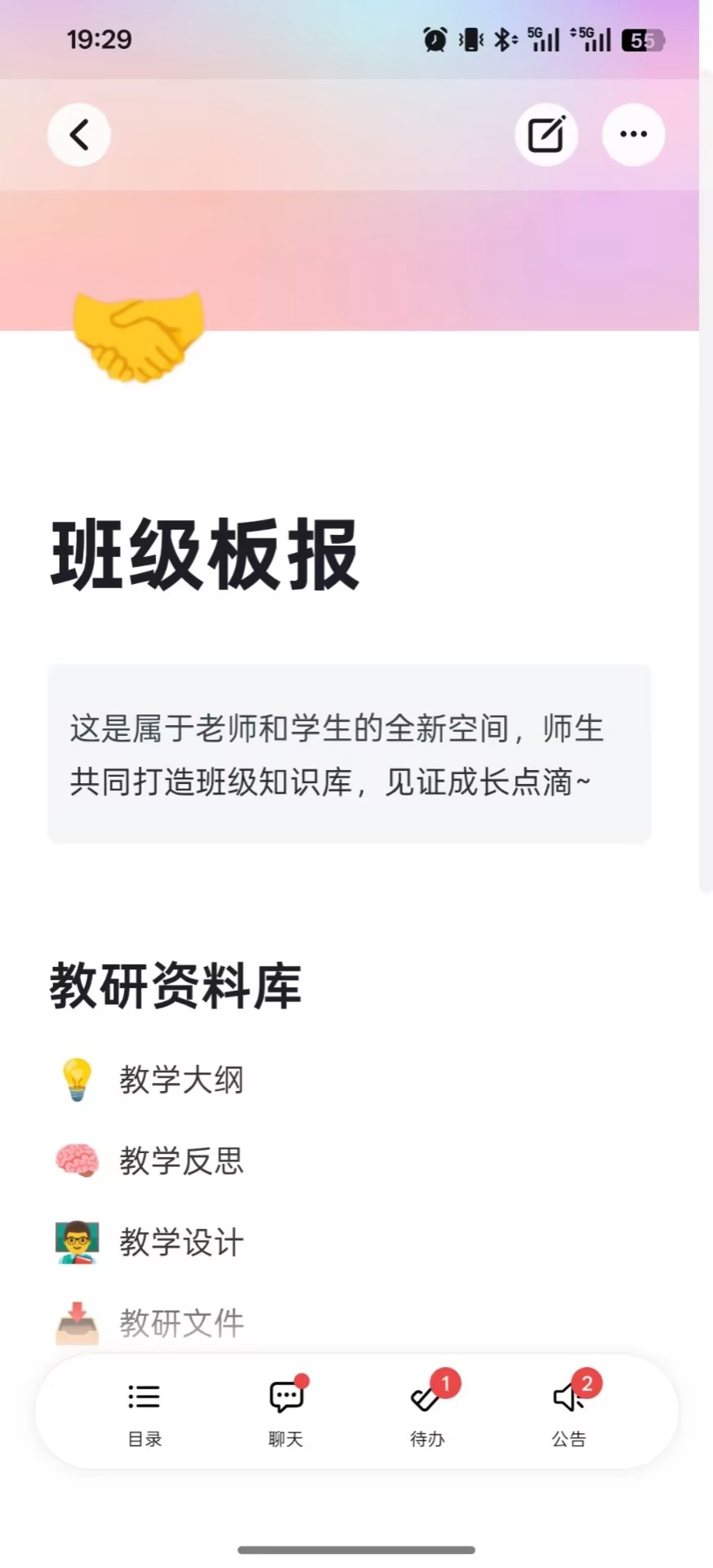The width and height of the screenshot is (713, 1568).
Task: Open the more options (...) icon
Action: [633, 134]
